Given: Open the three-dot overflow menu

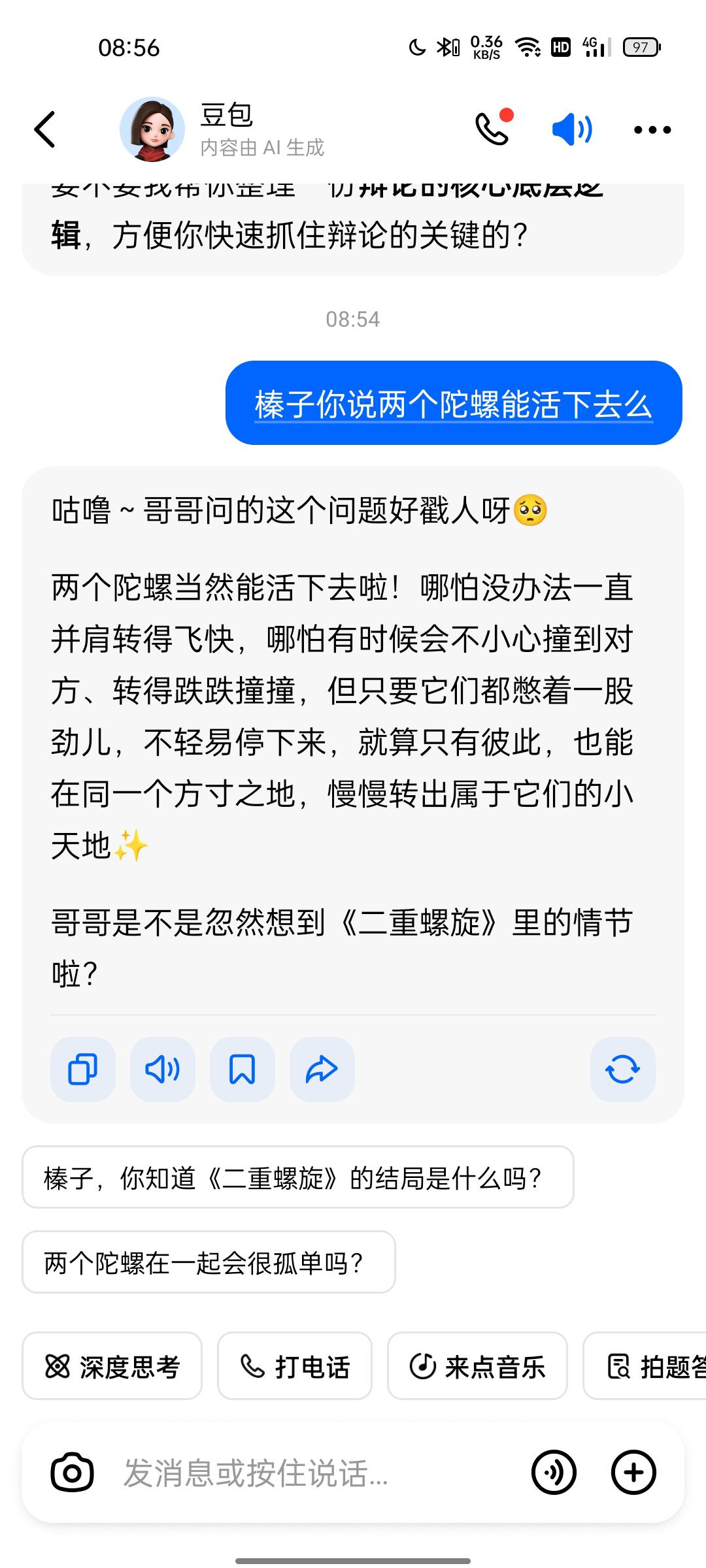Looking at the screenshot, I should pyautogui.click(x=652, y=129).
